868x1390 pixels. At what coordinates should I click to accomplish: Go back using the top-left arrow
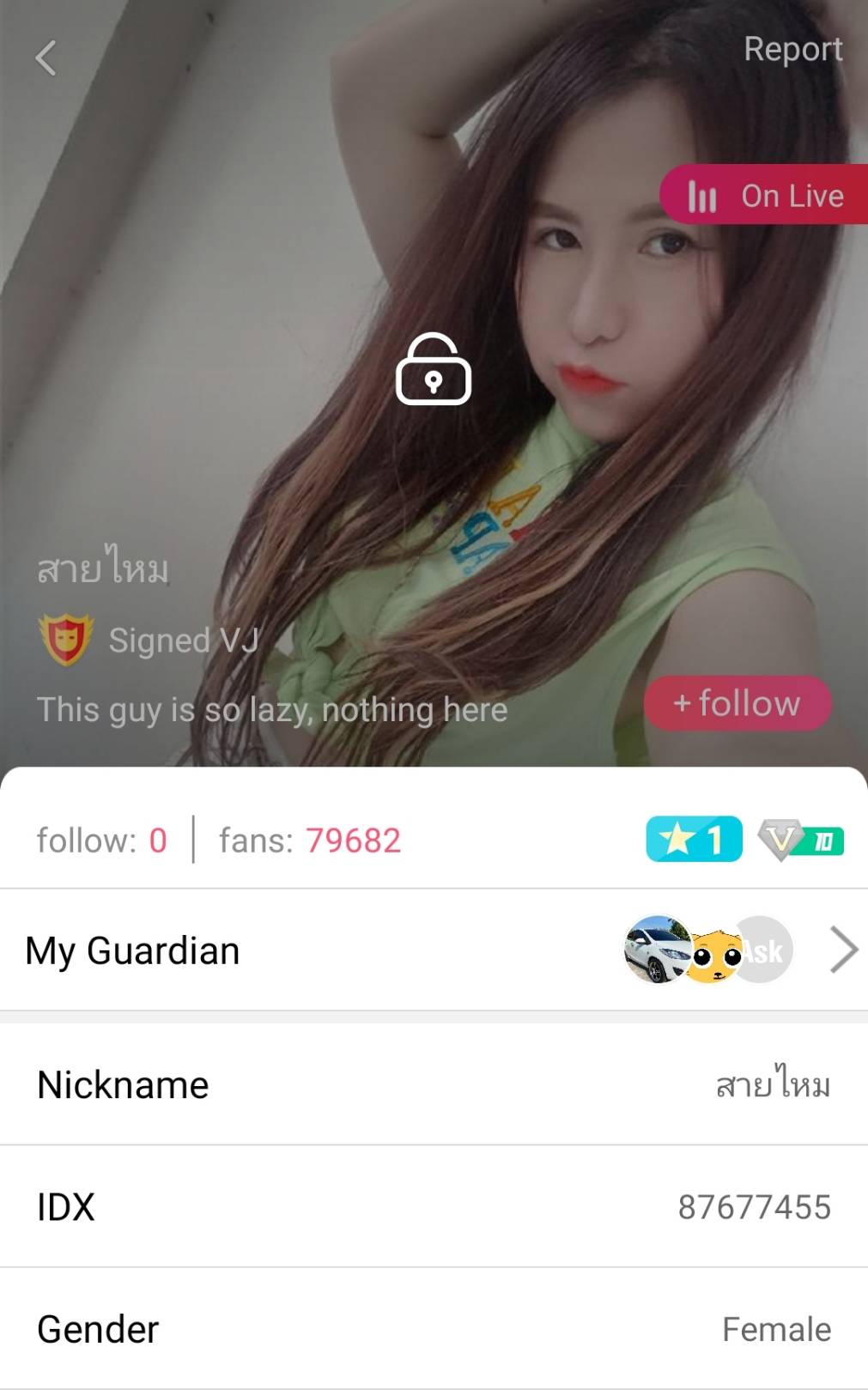(46, 58)
